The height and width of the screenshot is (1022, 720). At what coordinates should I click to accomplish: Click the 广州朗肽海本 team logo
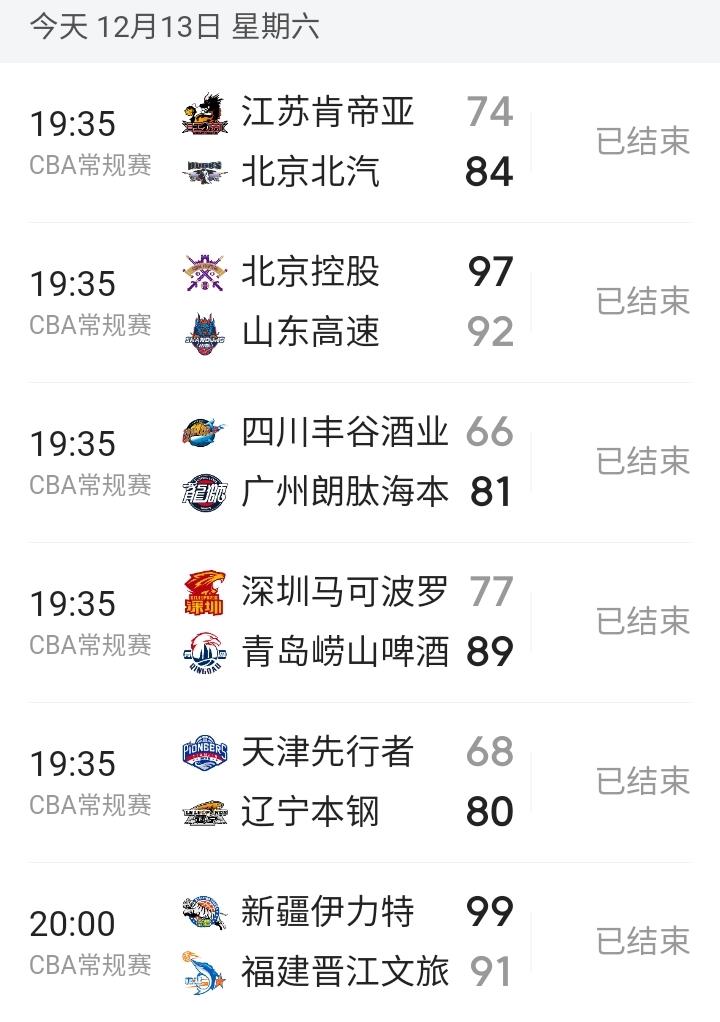click(202, 492)
